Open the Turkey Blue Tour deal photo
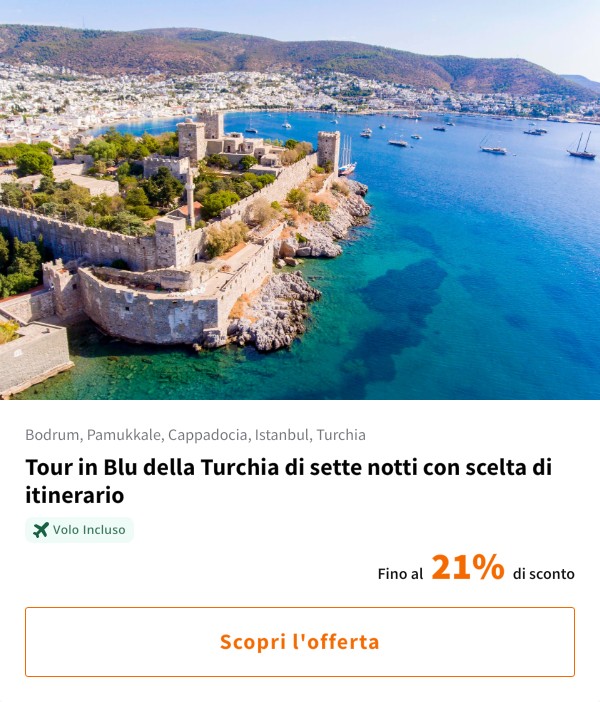Image resolution: width=600 pixels, height=702 pixels. point(300,200)
